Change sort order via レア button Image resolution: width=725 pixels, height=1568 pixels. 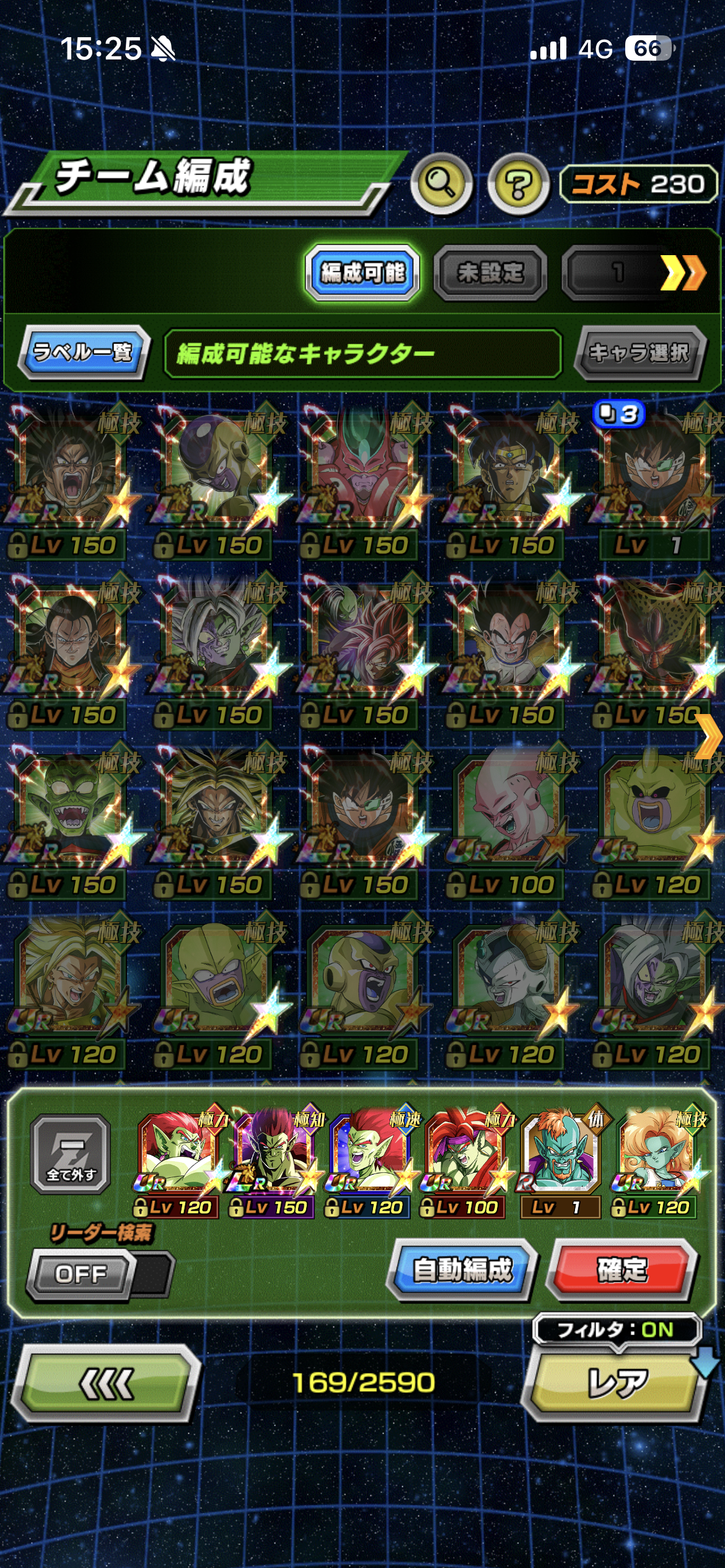[x=616, y=1382]
